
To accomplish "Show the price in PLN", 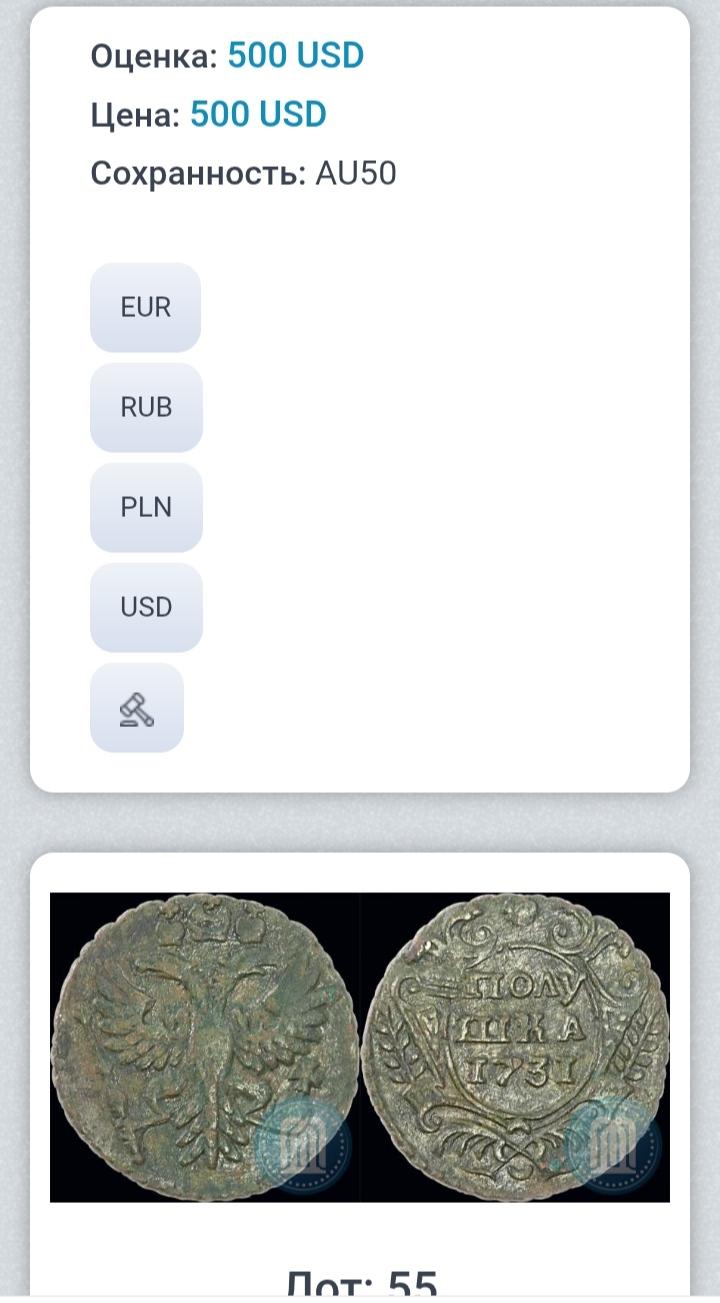I will pos(146,507).
